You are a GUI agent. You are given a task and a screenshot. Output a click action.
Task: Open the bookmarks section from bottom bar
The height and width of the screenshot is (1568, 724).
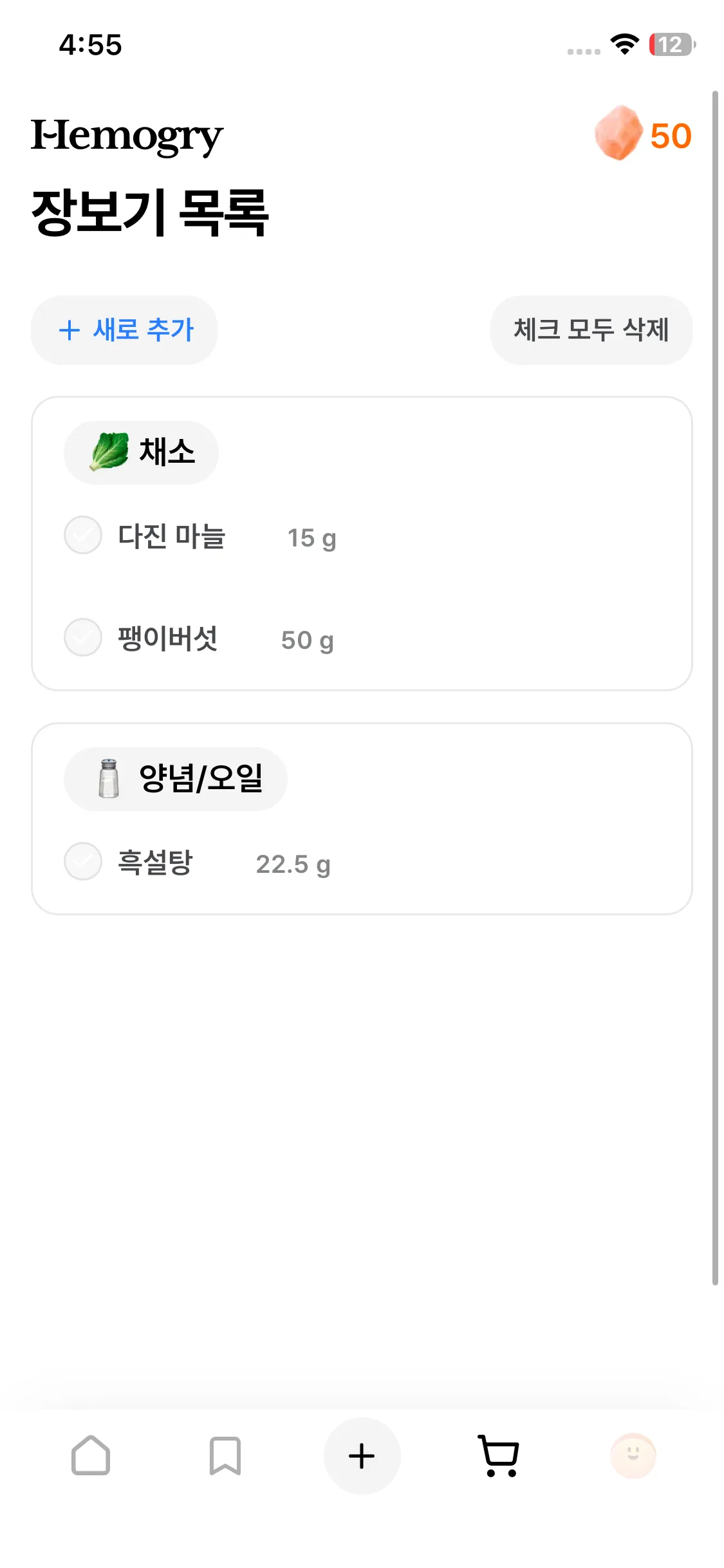(226, 1456)
